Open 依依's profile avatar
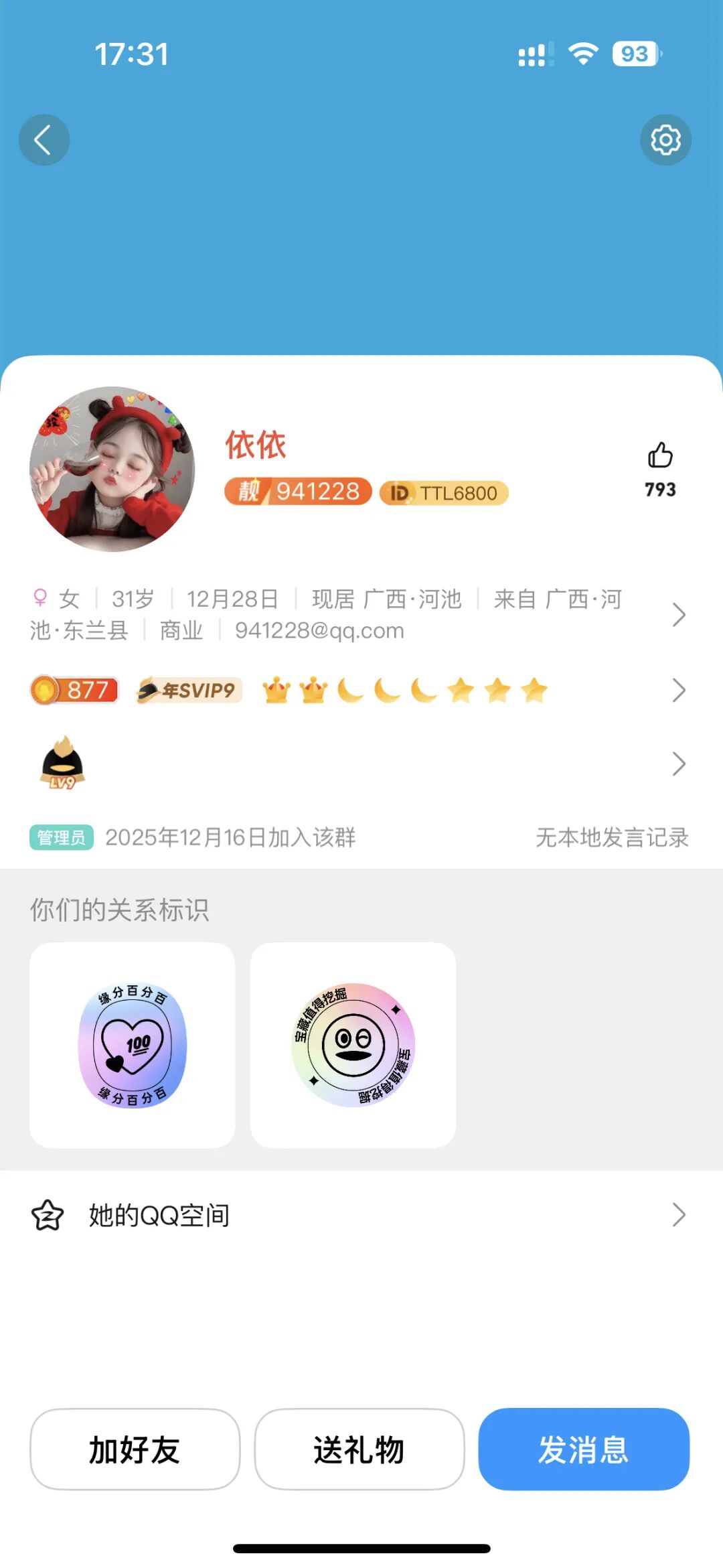Screen dimensions: 723x1568 112,469
